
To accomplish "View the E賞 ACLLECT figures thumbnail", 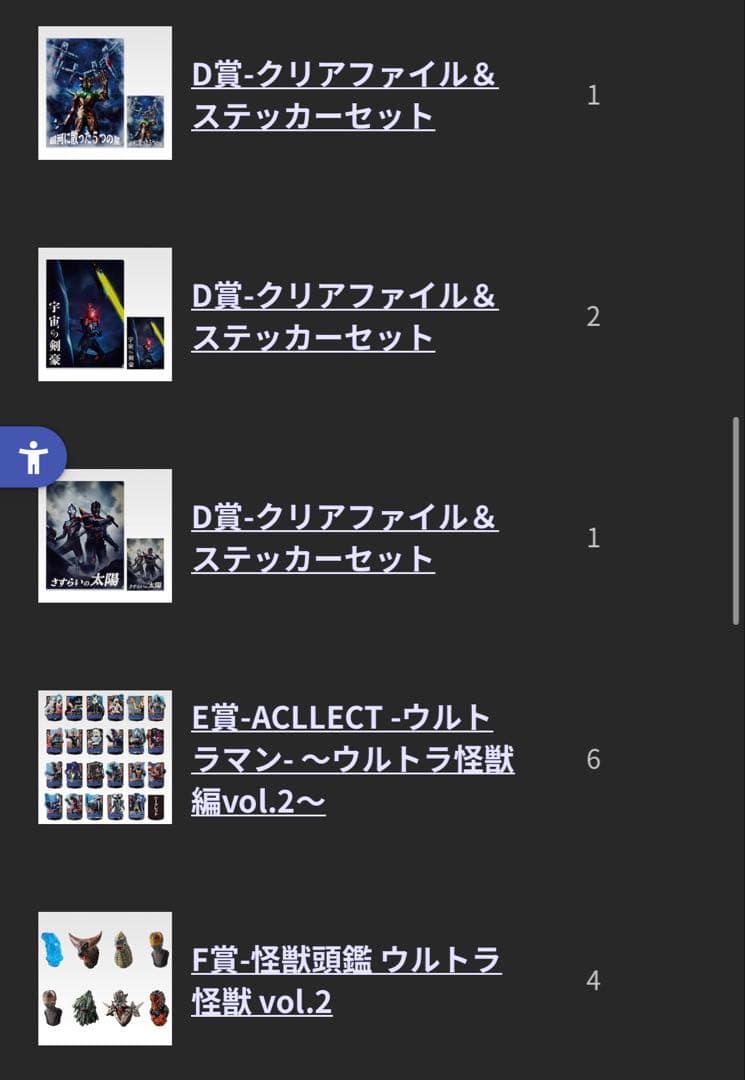I will click(x=105, y=757).
